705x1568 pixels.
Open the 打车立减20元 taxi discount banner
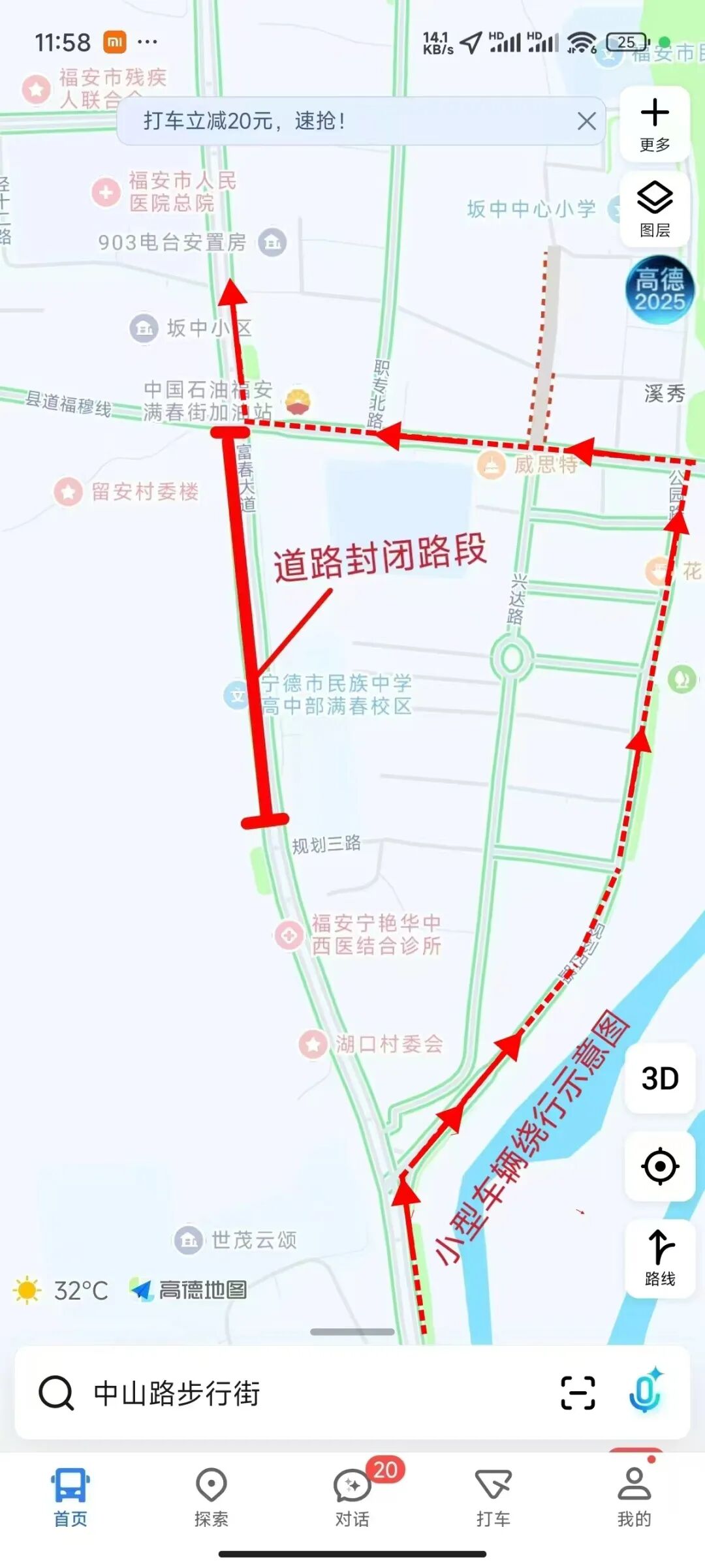pos(326,121)
